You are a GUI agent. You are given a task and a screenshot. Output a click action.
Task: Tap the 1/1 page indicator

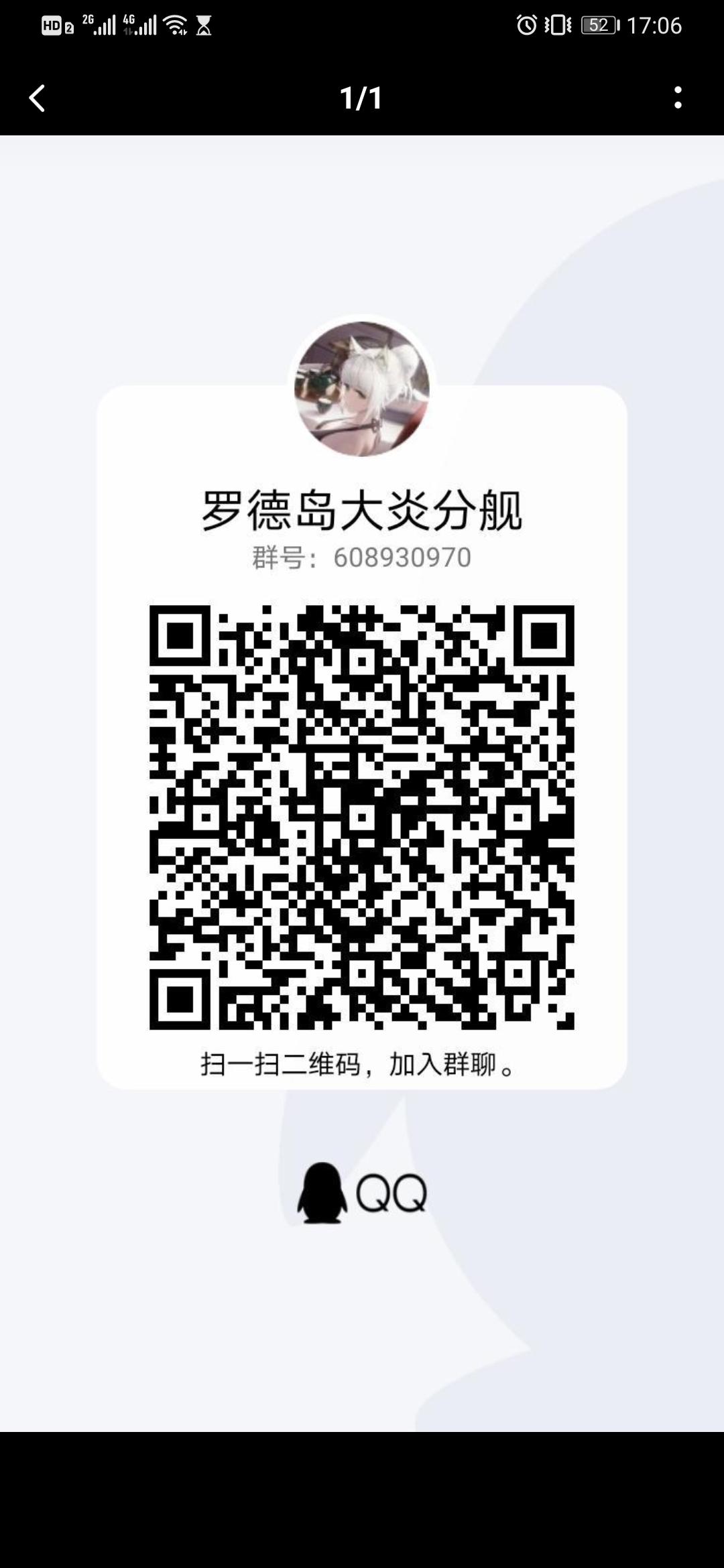point(362,98)
